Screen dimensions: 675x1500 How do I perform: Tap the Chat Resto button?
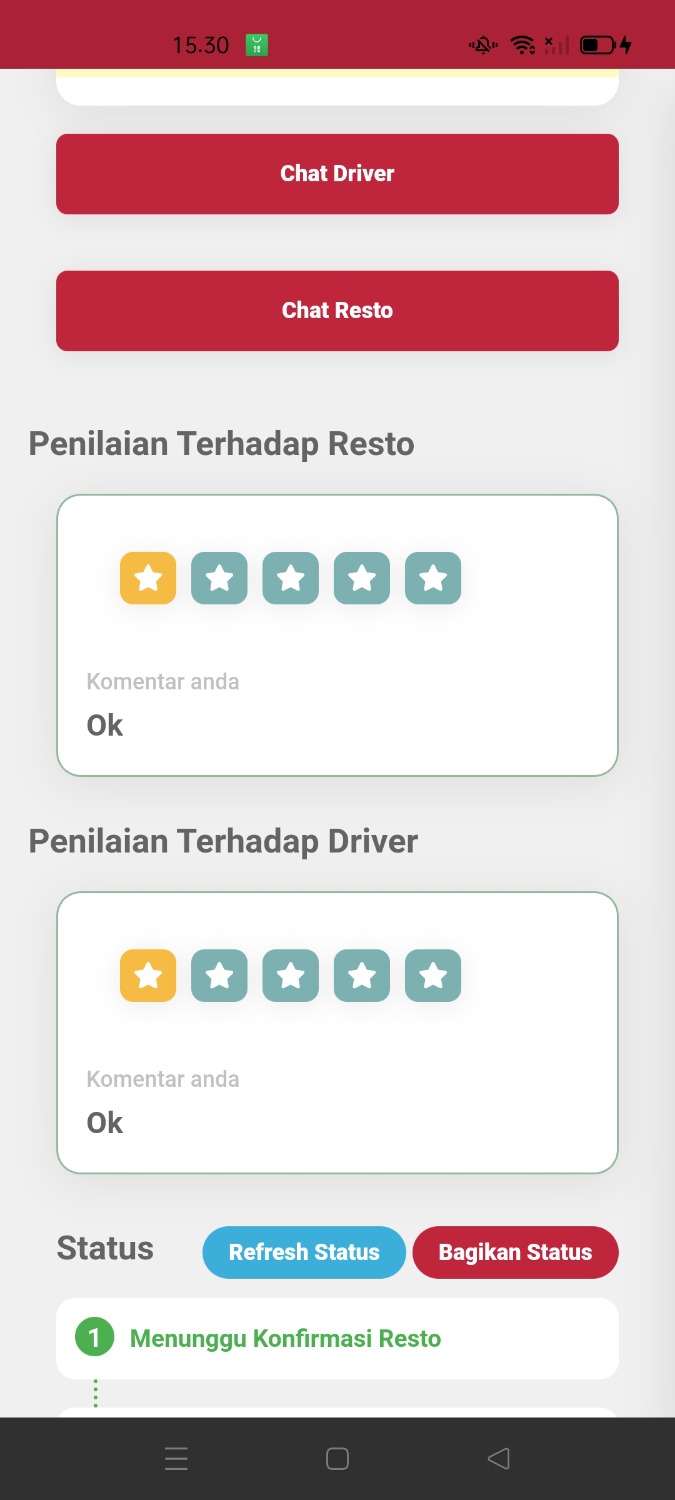(337, 311)
